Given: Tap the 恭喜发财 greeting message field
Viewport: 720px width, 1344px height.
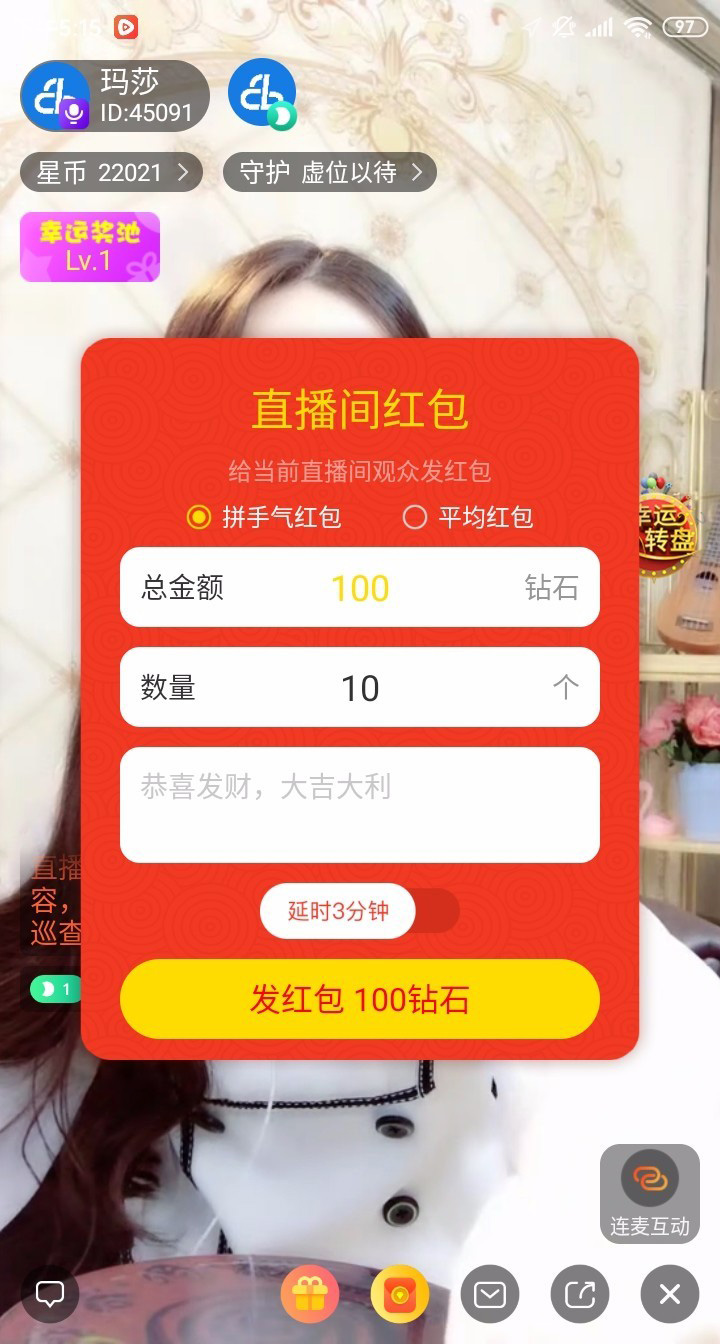Looking at the screenshot, I should (x=360, y=804).
